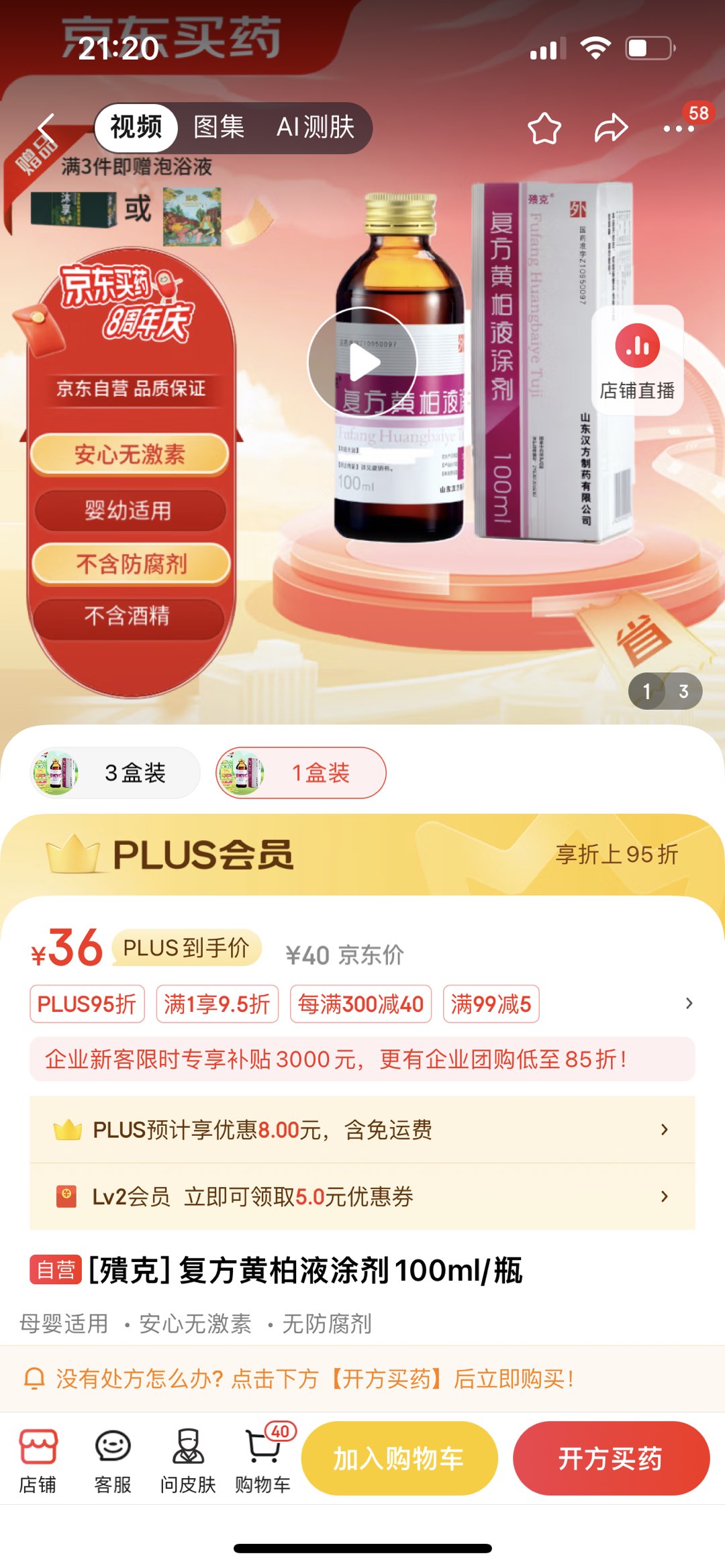Contact 客服 customer service
The height and width of the screenshot is (1568, 725).
[113, 1461]
